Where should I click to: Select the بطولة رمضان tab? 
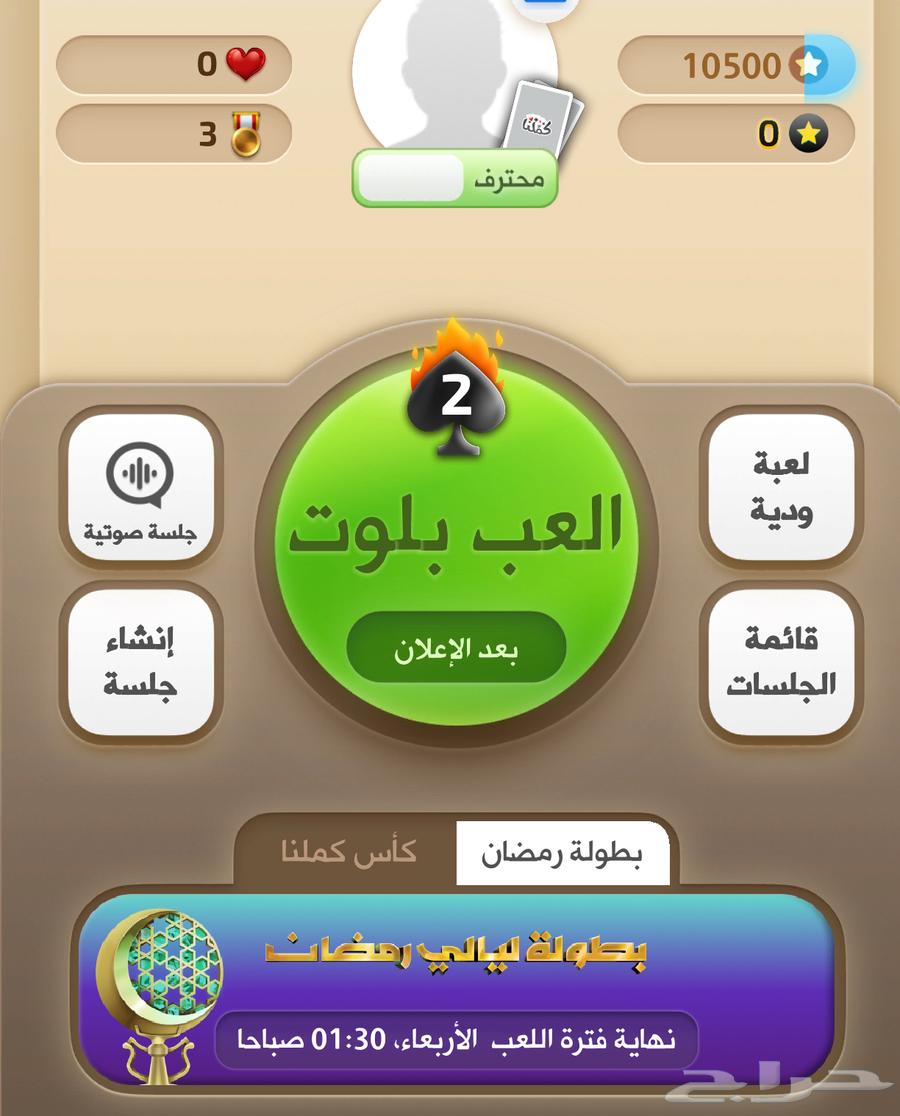click(x=562, y=854)
